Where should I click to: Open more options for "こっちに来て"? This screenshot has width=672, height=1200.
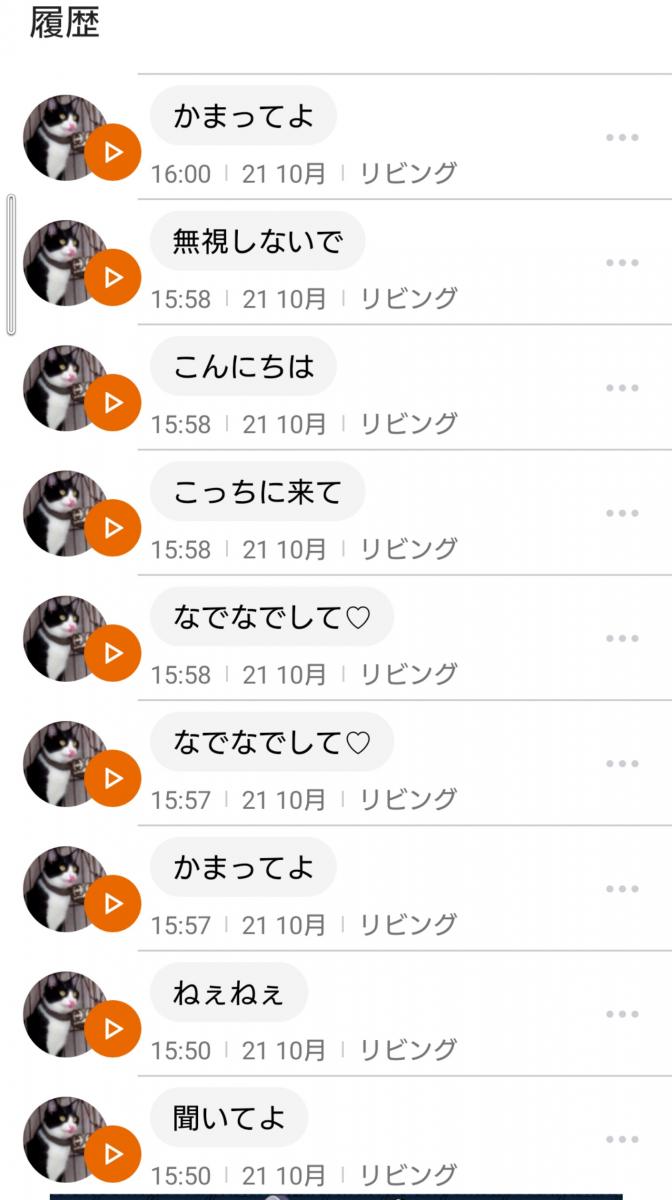coord(622,513)
